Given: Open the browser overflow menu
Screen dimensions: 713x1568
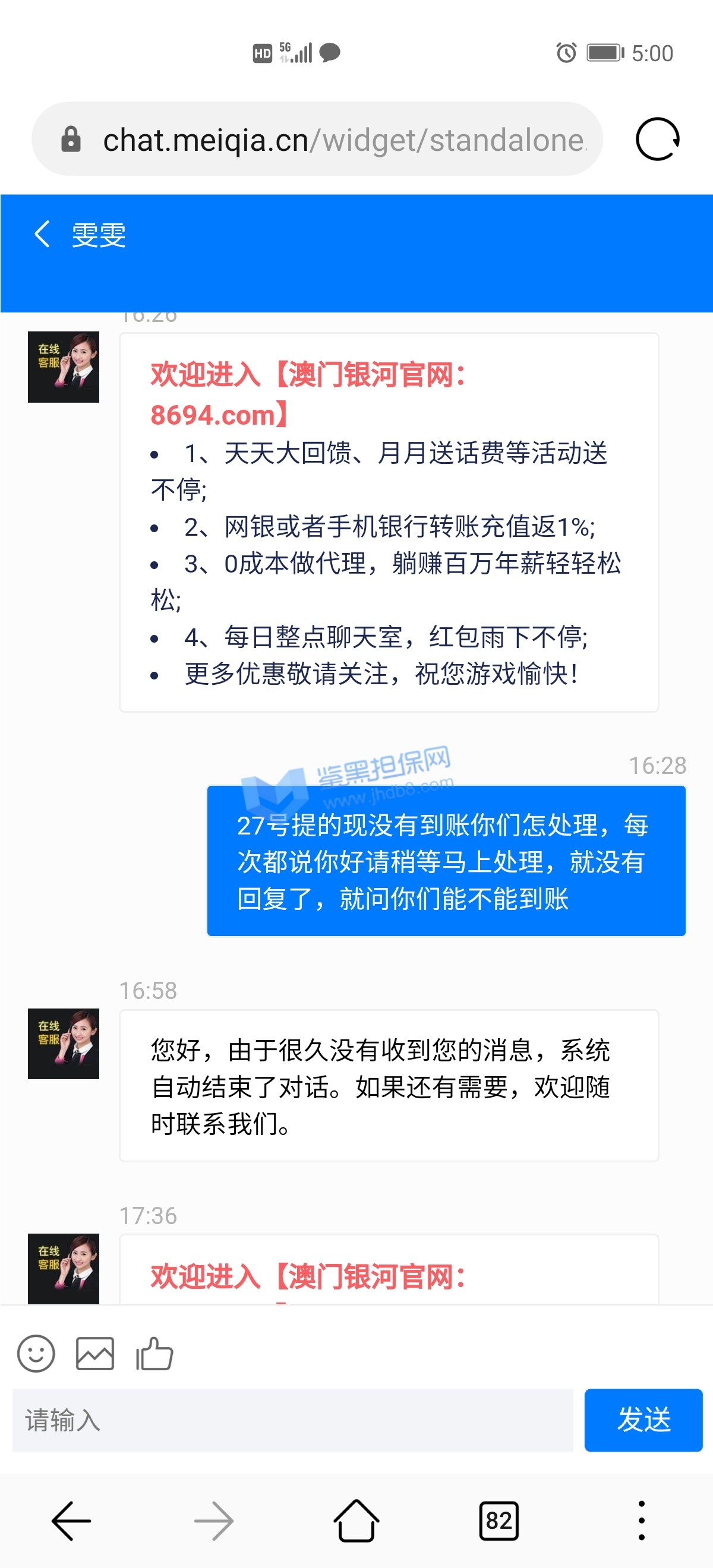Looking at the screenshot, I should pos(641,1520).
